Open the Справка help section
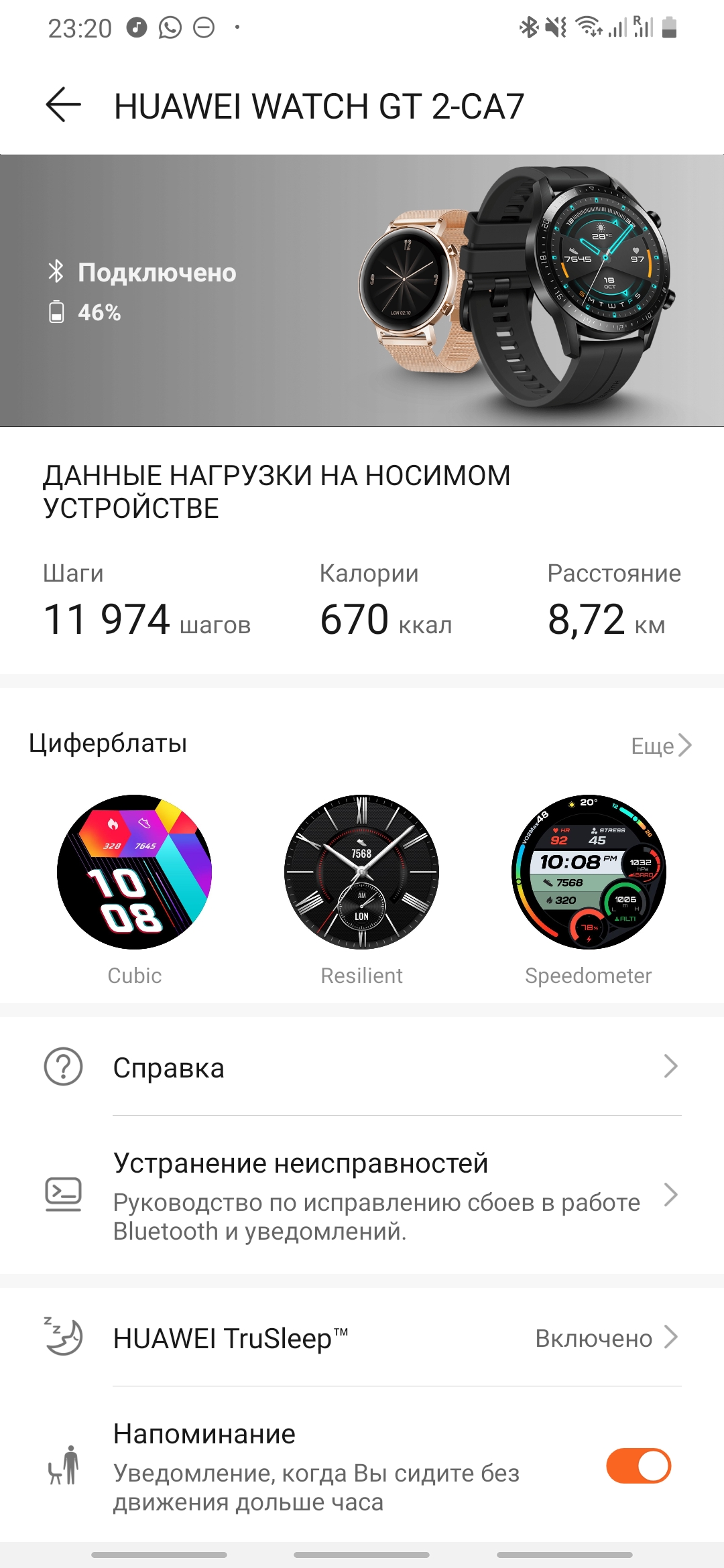This screenshot has height=1568, width=724. coord(362,1067)
